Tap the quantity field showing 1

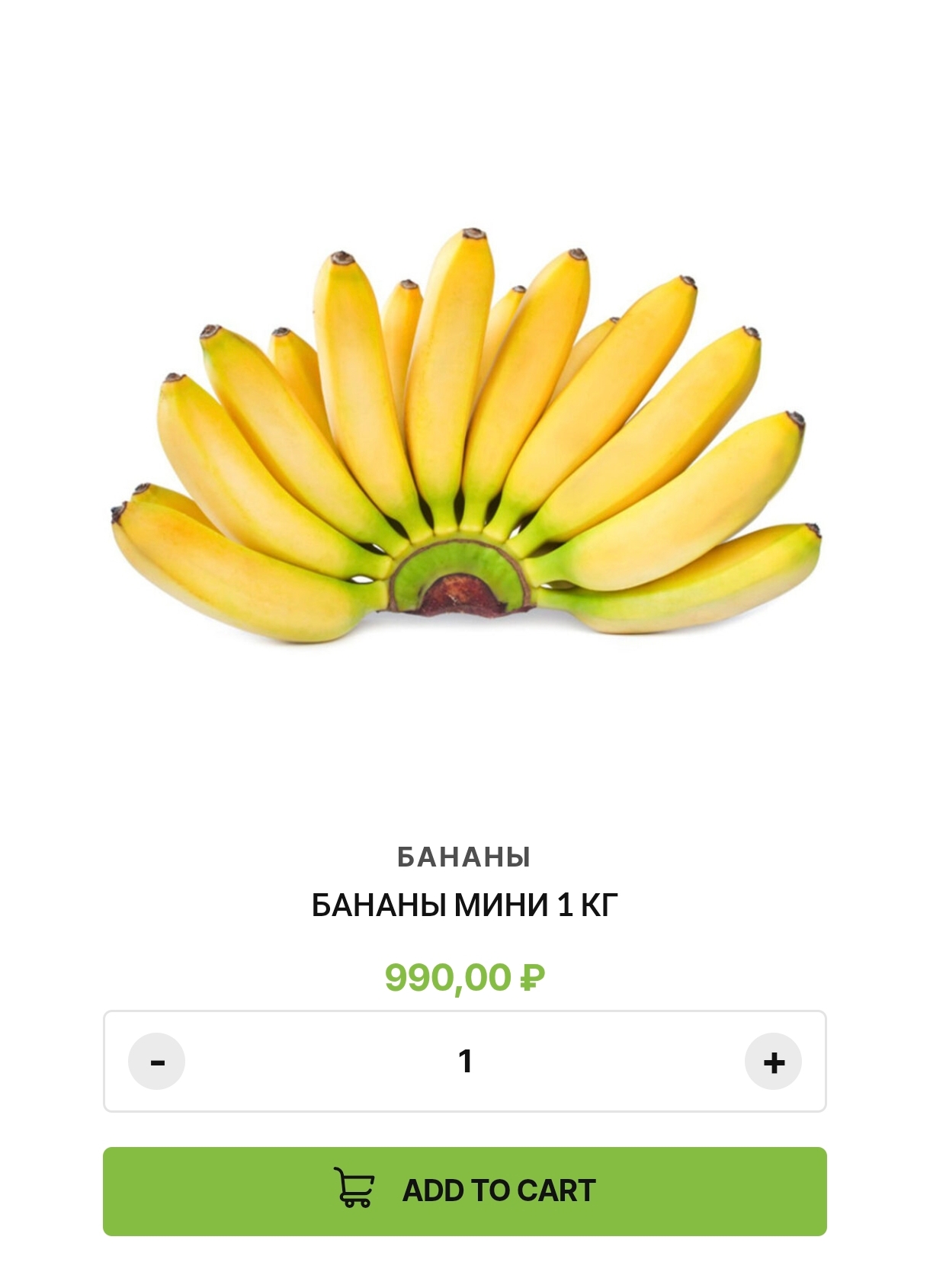[x=465, y=1061]
